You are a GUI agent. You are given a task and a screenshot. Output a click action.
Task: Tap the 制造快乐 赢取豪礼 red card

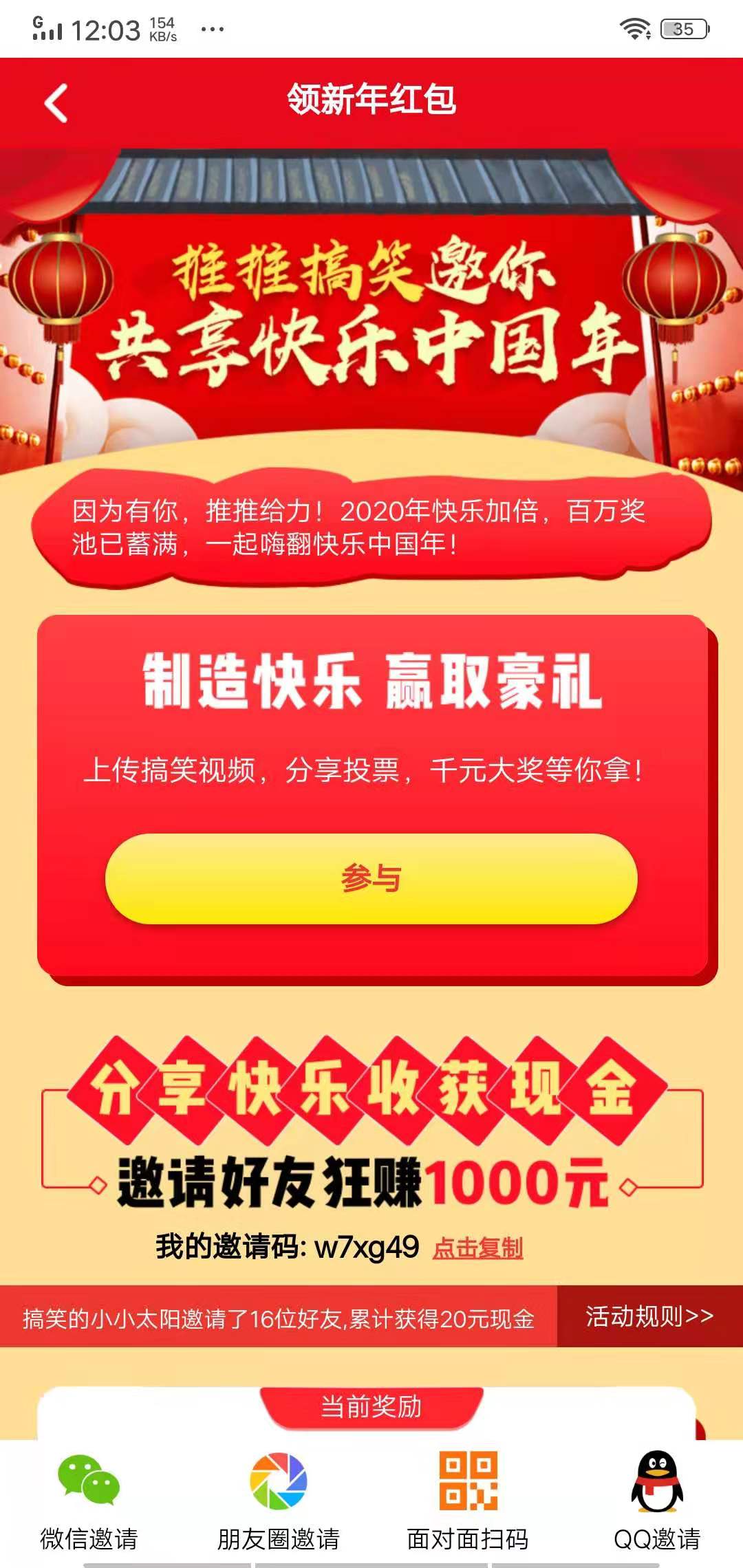tap(371, 791)
